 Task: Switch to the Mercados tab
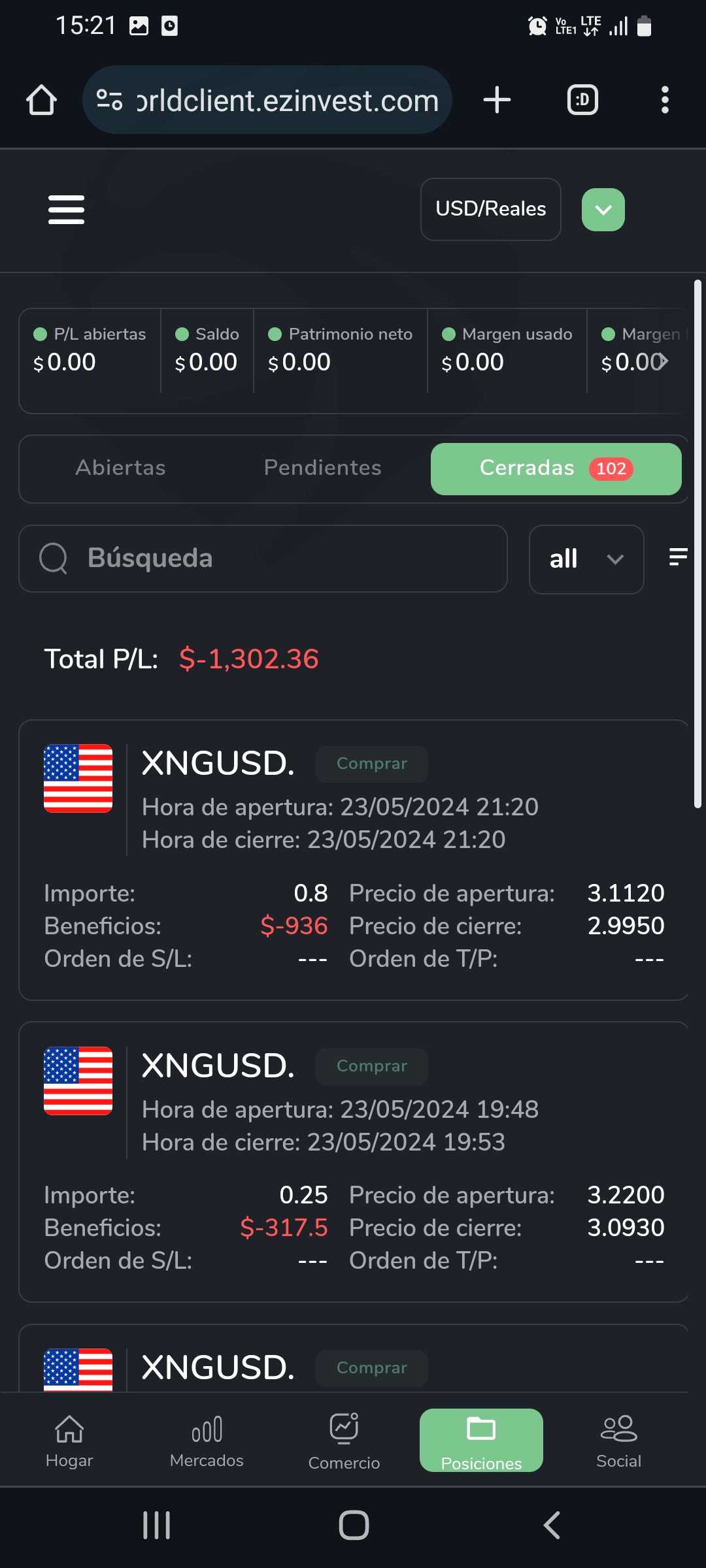[x=207, y=1441]
